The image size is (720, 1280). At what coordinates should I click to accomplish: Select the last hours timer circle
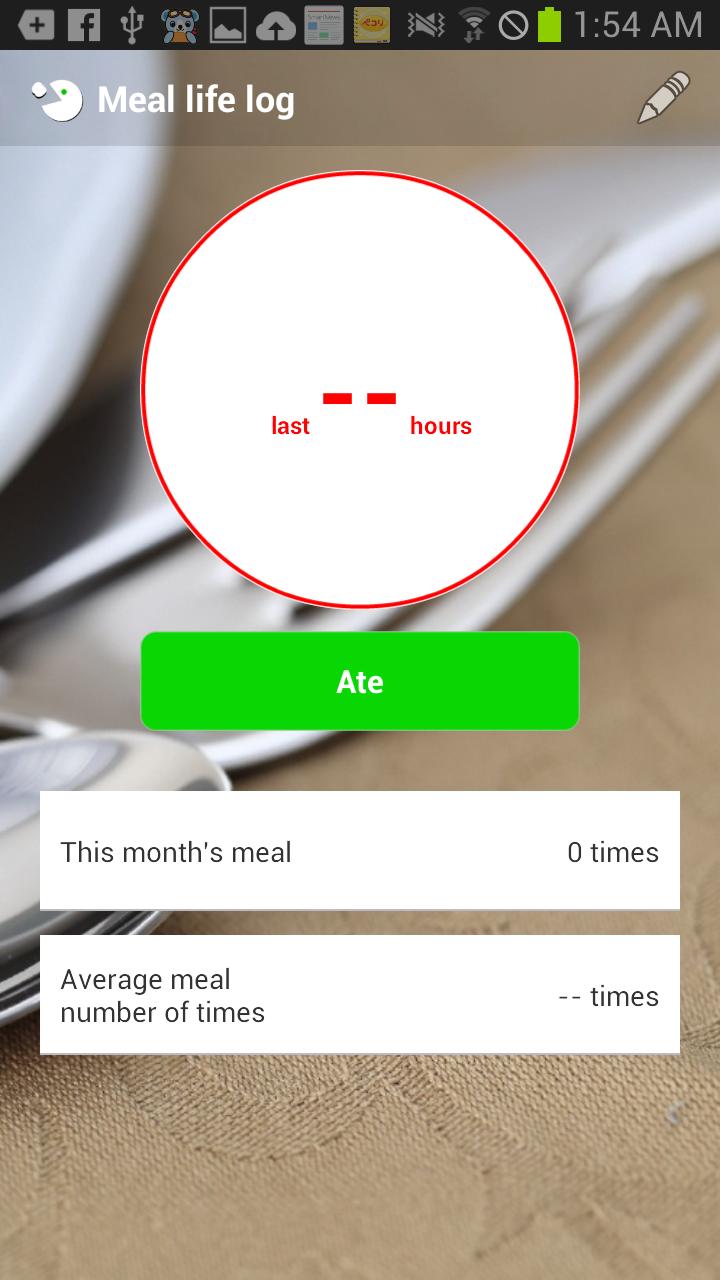(360, 390)
